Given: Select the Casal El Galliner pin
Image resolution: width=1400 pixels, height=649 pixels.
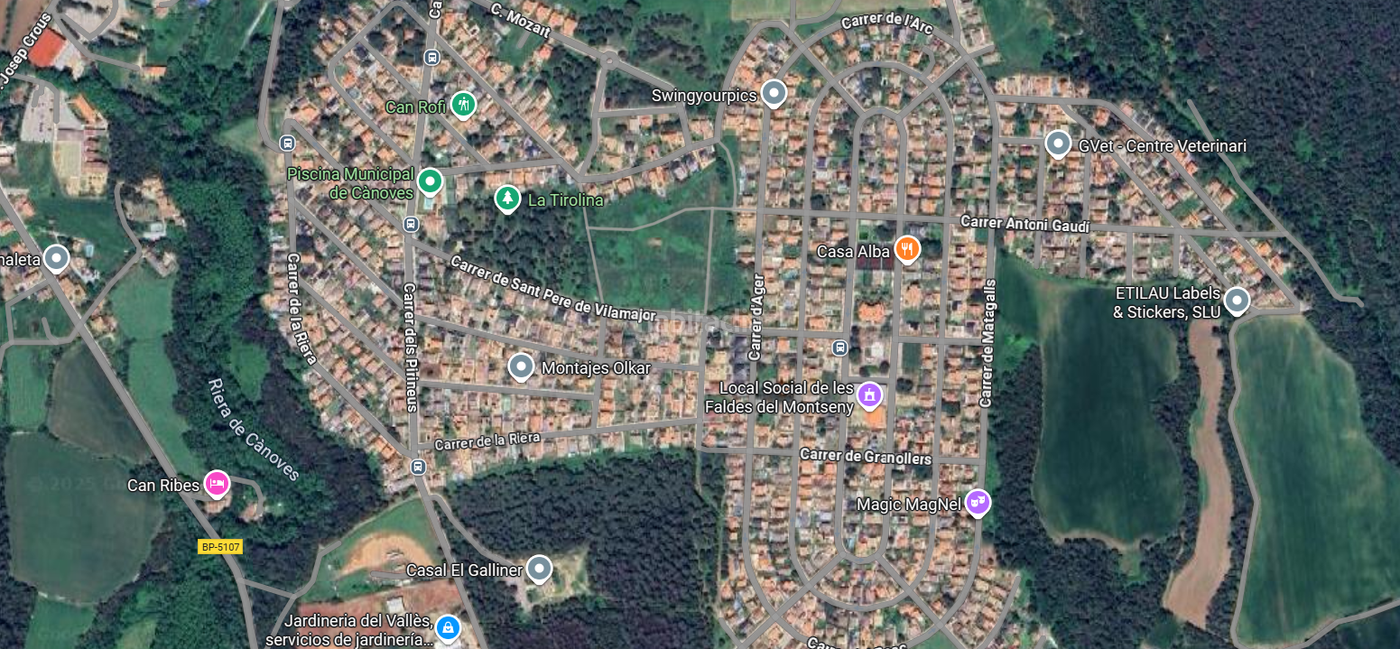Looking at the screenshot, I should [x=539, y=569].
